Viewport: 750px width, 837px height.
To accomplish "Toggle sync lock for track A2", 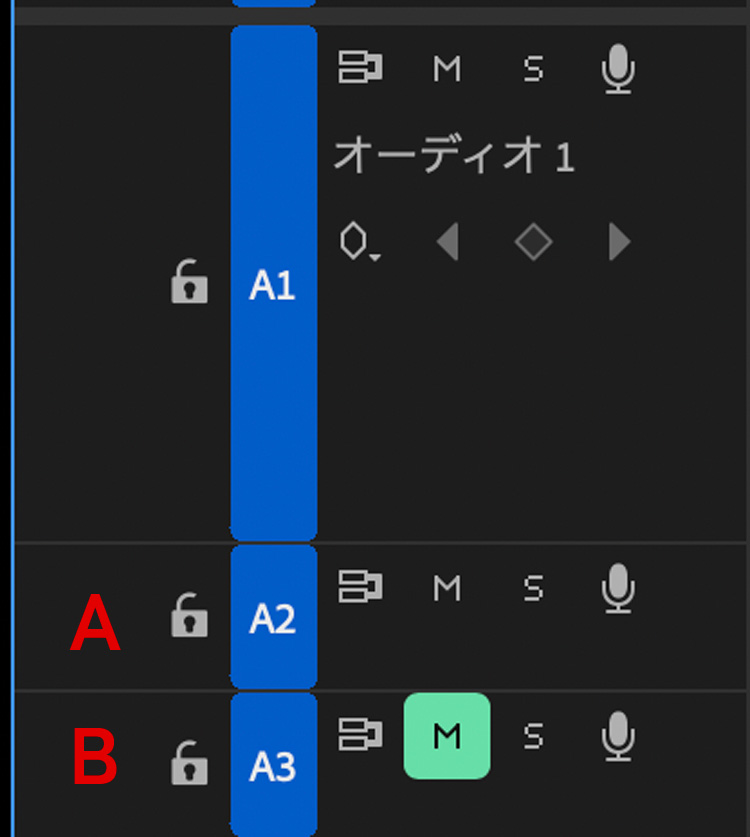I will coord(360,588).
